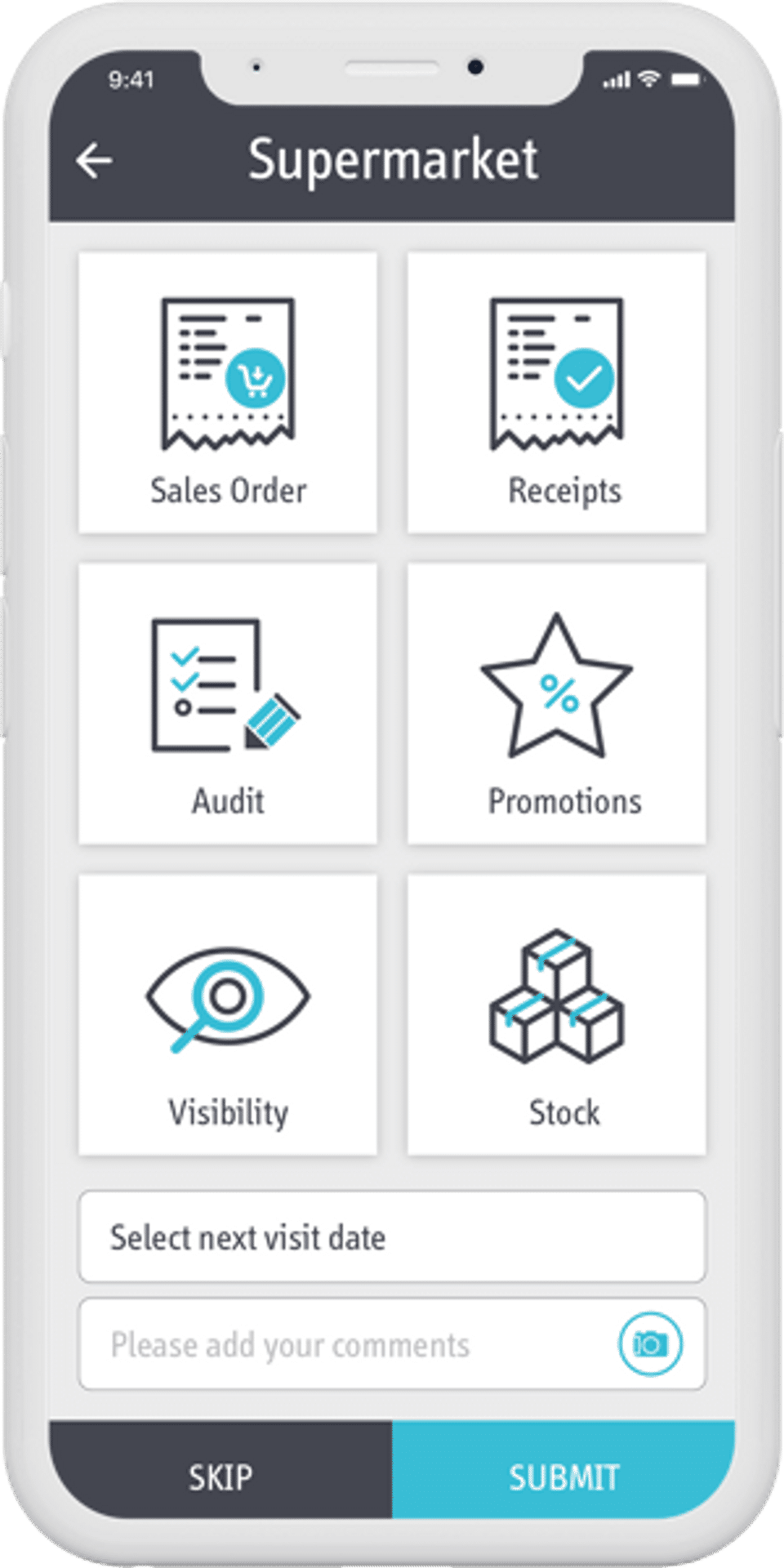Open the Sales Order tile
This screenshot has width=784, height=1568.
point(228,393)
